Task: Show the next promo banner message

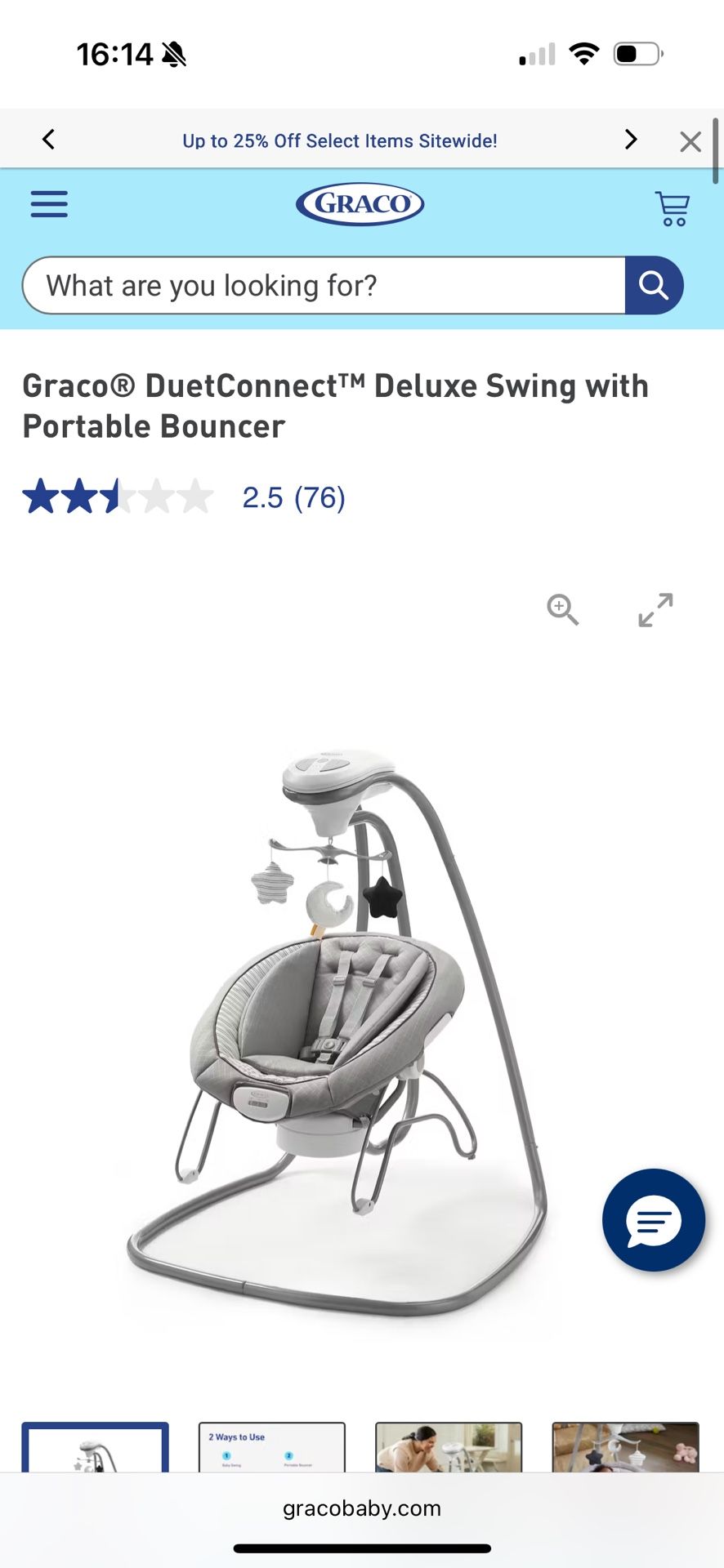Action: [x=630, y=140]
